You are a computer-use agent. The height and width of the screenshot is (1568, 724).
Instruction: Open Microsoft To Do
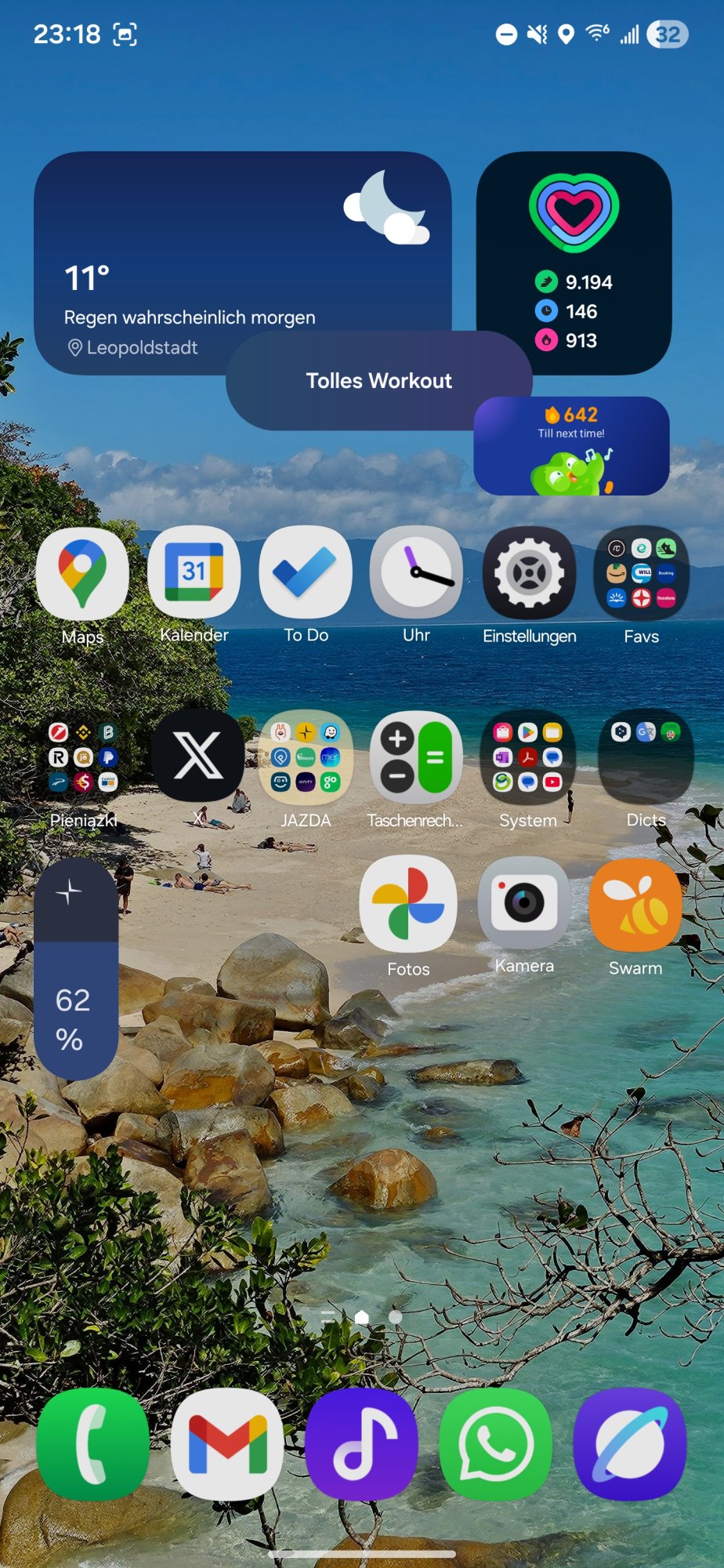tap(306, 573)
